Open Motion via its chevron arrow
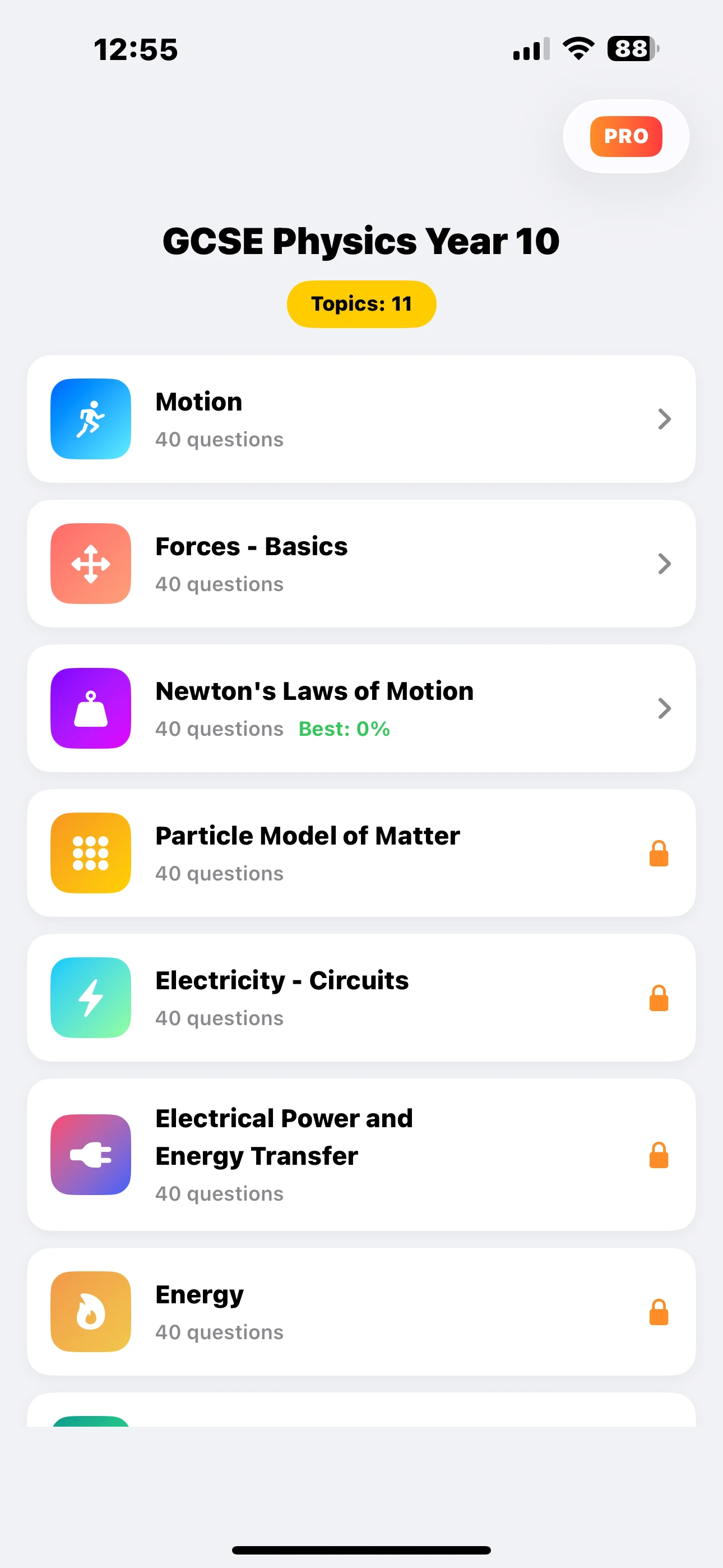 (x=664, y=419)
